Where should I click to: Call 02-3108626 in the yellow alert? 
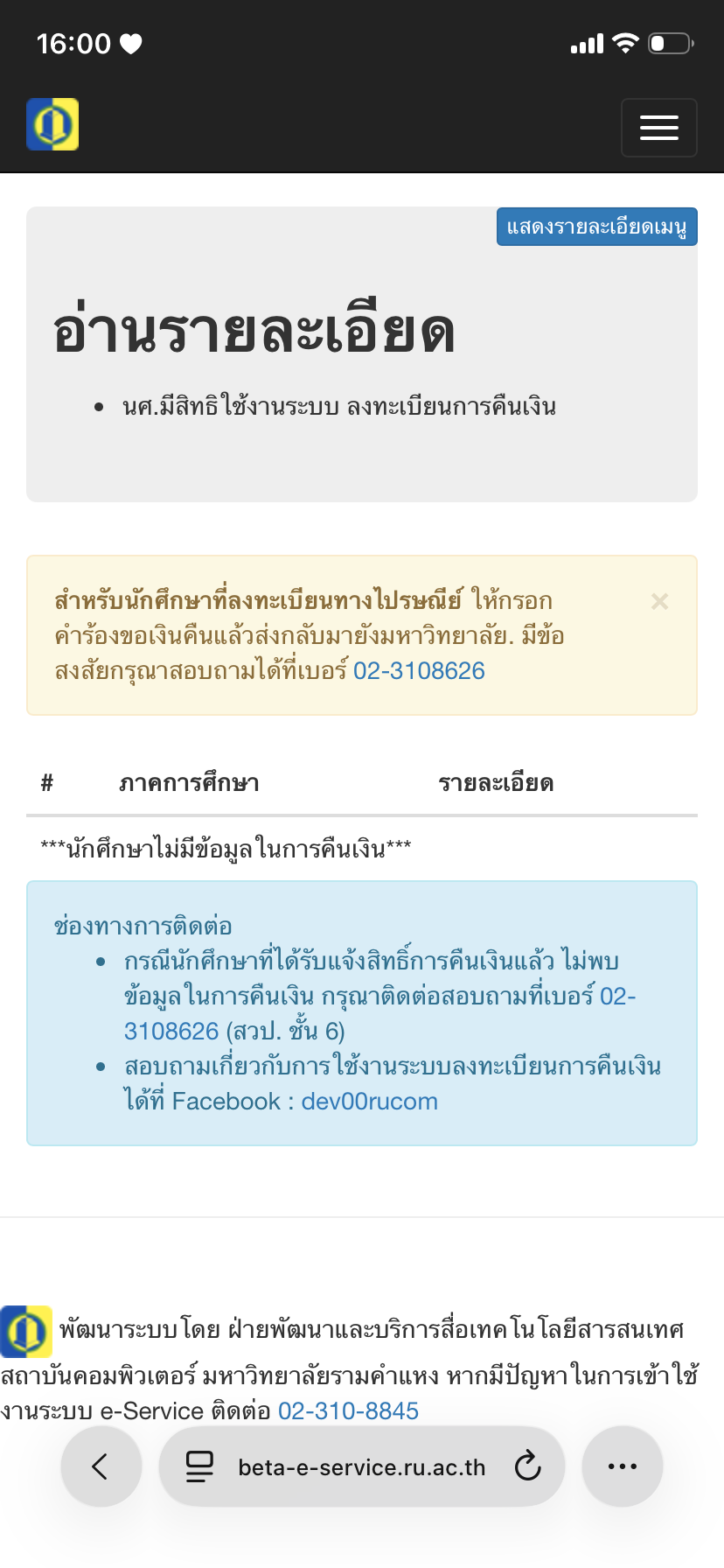tap(419, 671)
